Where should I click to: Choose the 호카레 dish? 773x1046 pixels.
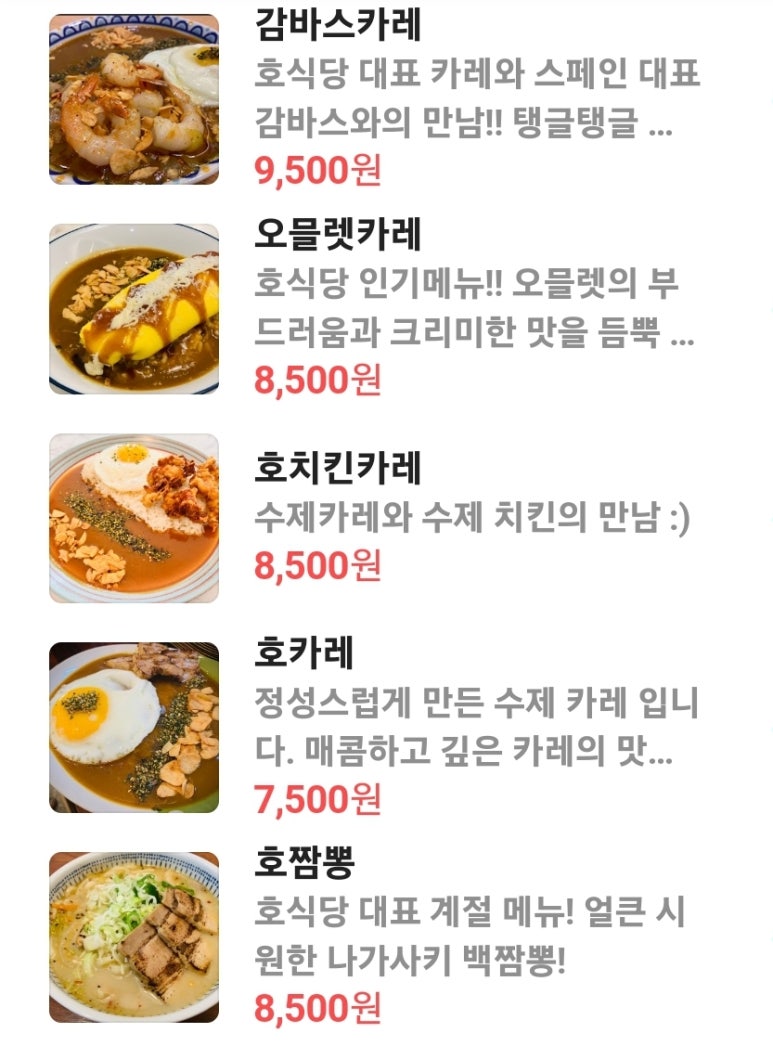pos(304,653)
